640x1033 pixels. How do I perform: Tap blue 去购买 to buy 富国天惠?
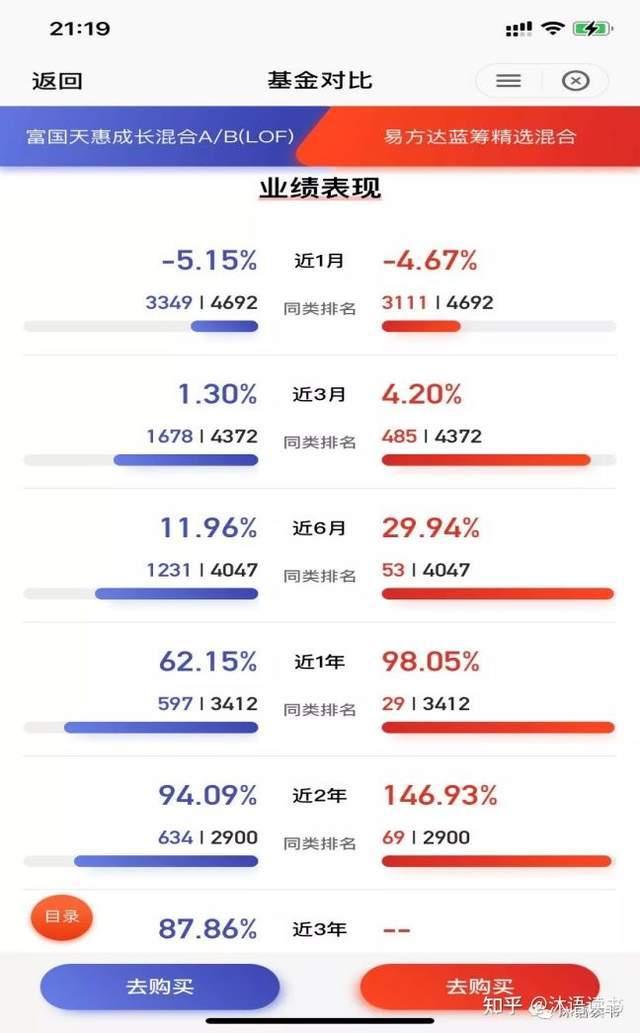coord(159,987)
